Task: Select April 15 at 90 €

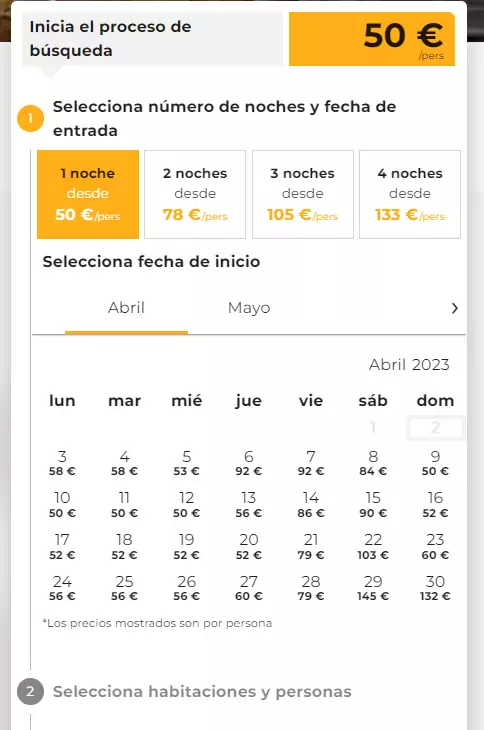Action: click(x=373, y=505)
